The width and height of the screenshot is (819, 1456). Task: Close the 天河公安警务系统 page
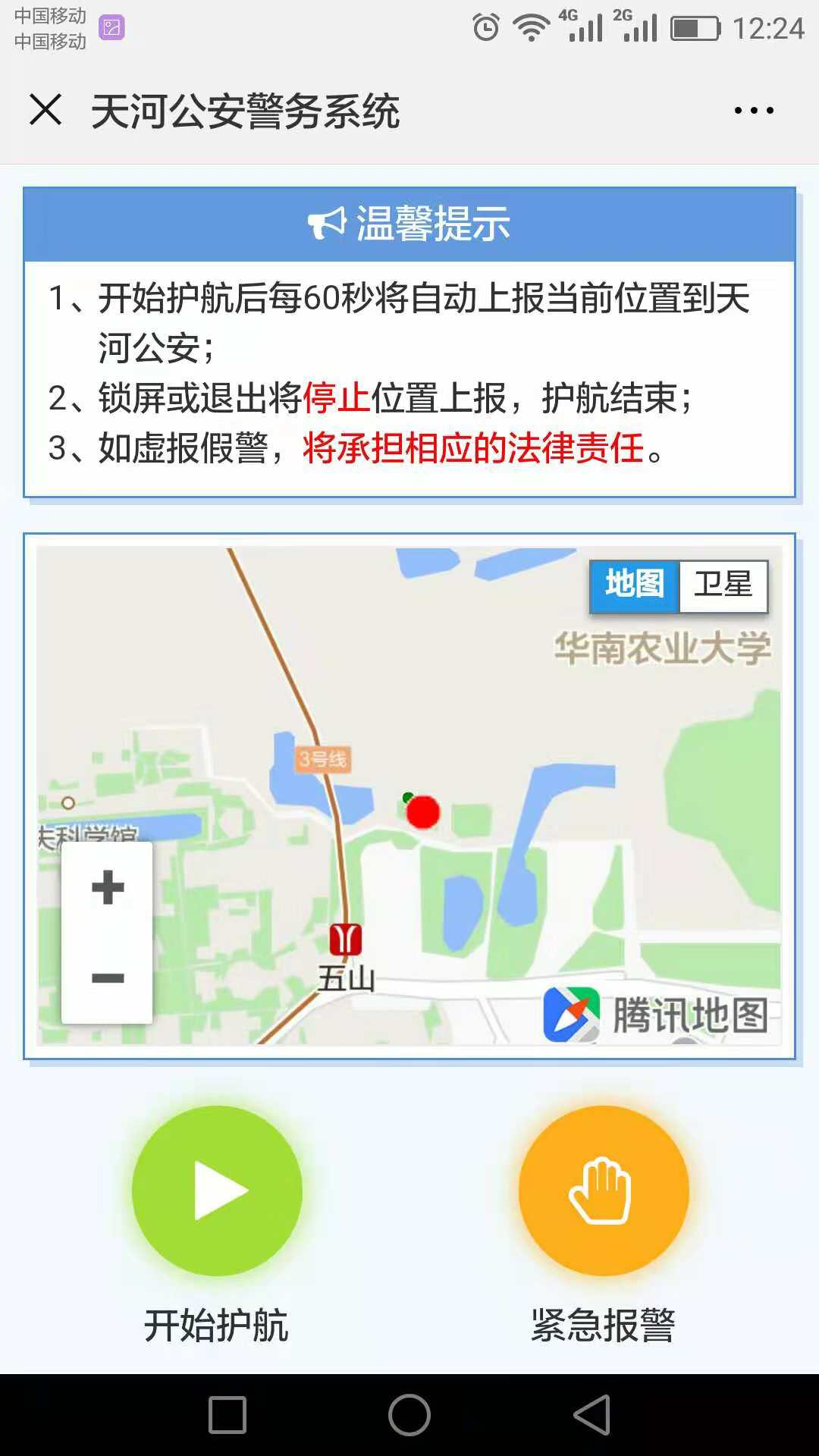click(x=45, y=110)
